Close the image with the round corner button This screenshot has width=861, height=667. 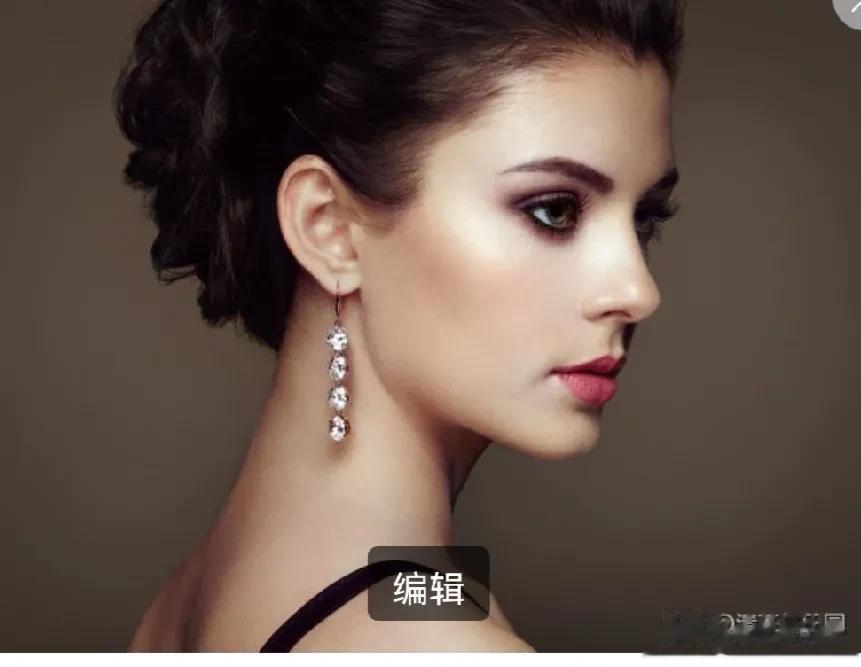click(850, 8)
